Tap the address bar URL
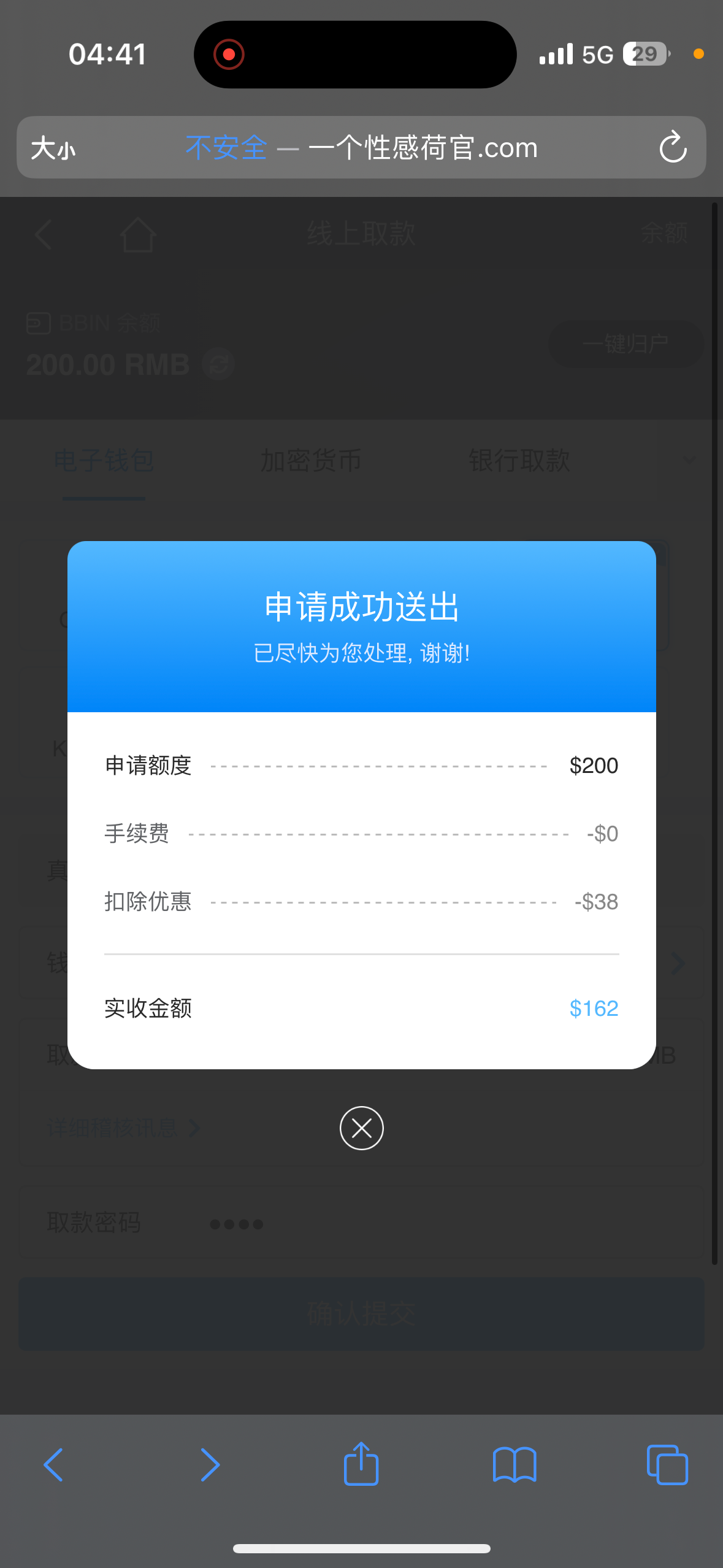 [392, 148]
